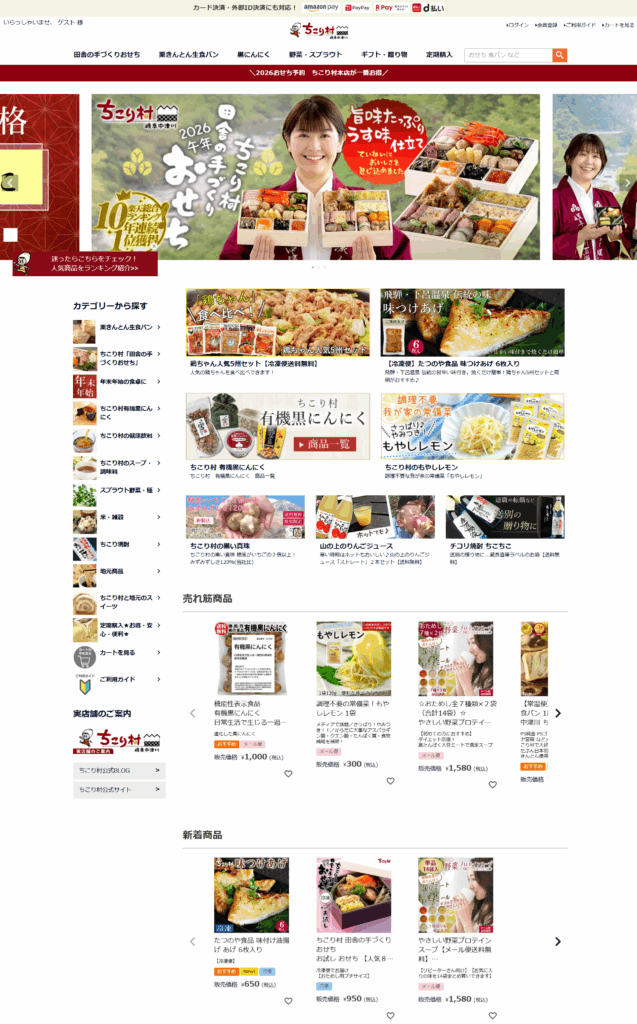Show next items in 売れ筋商品 carousel

[x=558, y=713]
